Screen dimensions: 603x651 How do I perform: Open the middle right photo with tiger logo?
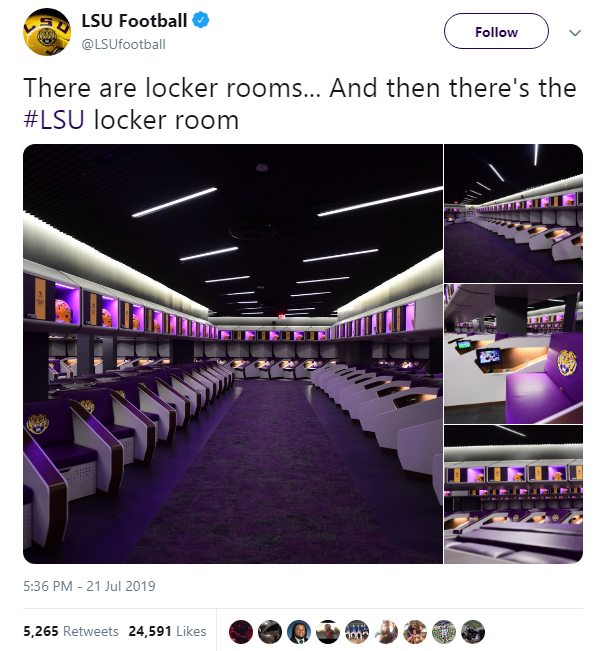coord(513,354)
